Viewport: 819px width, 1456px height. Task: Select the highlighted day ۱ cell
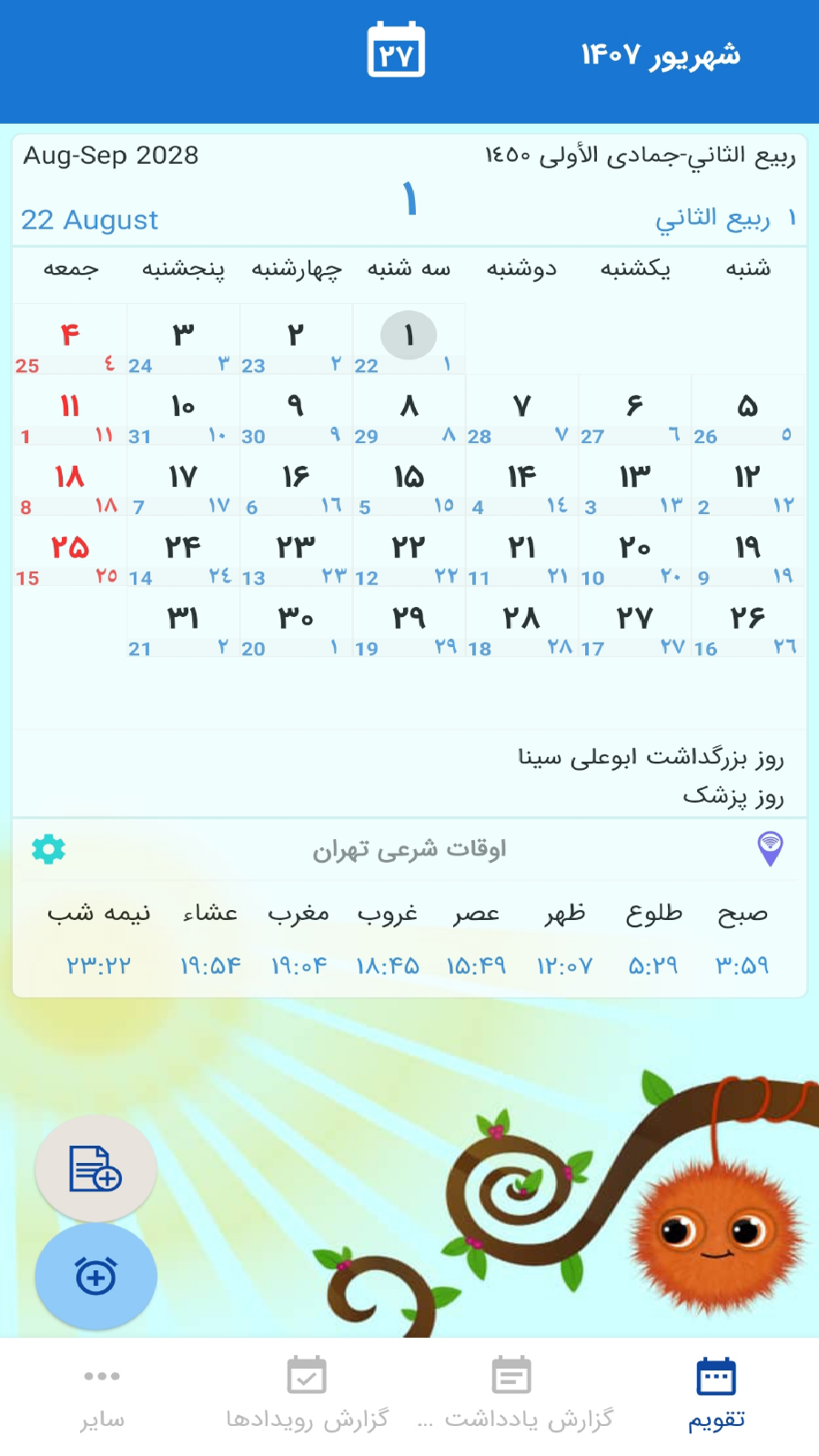pyautogui.click(x=409, y=335)
